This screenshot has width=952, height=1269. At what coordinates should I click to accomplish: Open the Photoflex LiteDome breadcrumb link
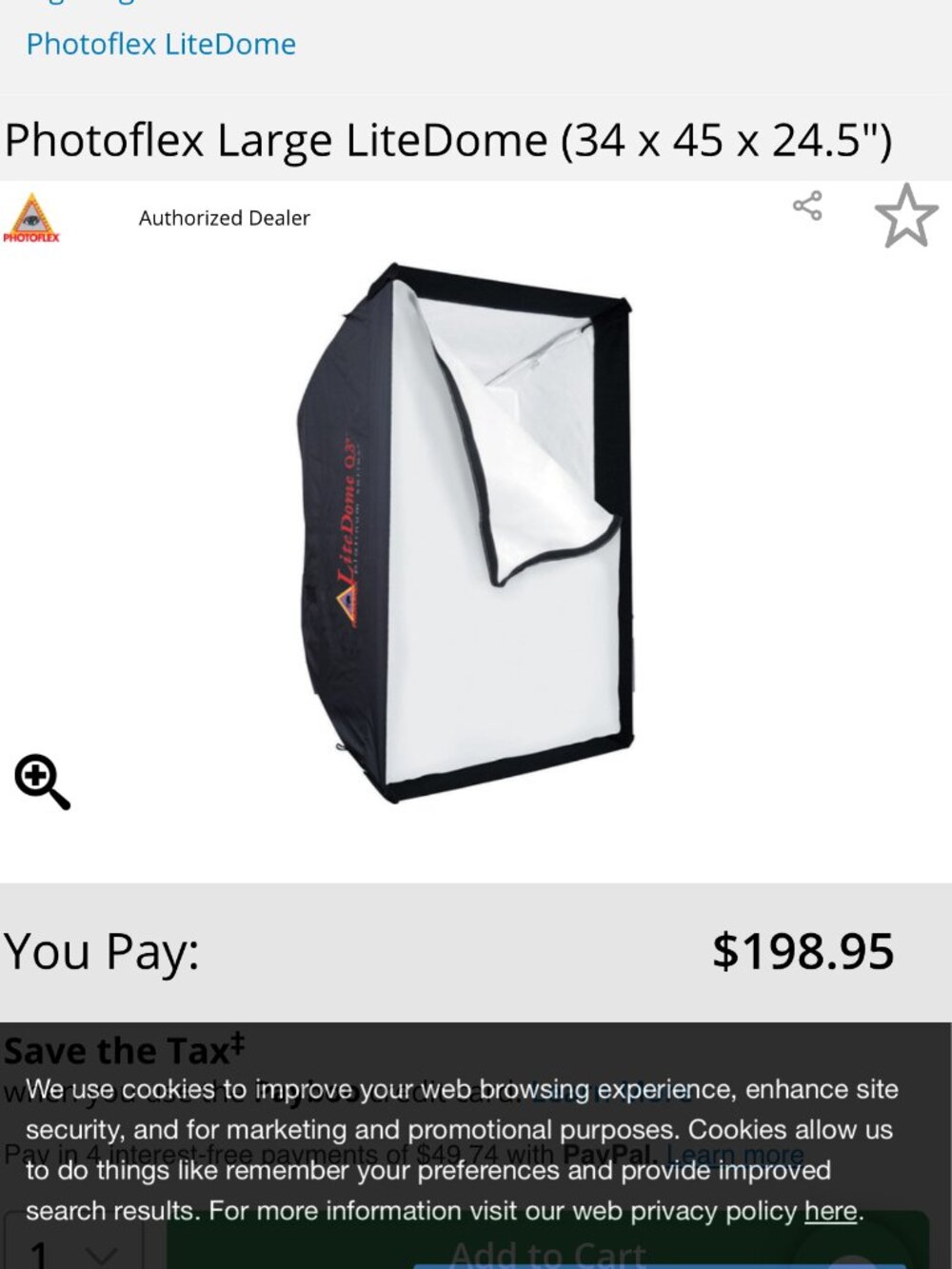[x=161, y=44]
